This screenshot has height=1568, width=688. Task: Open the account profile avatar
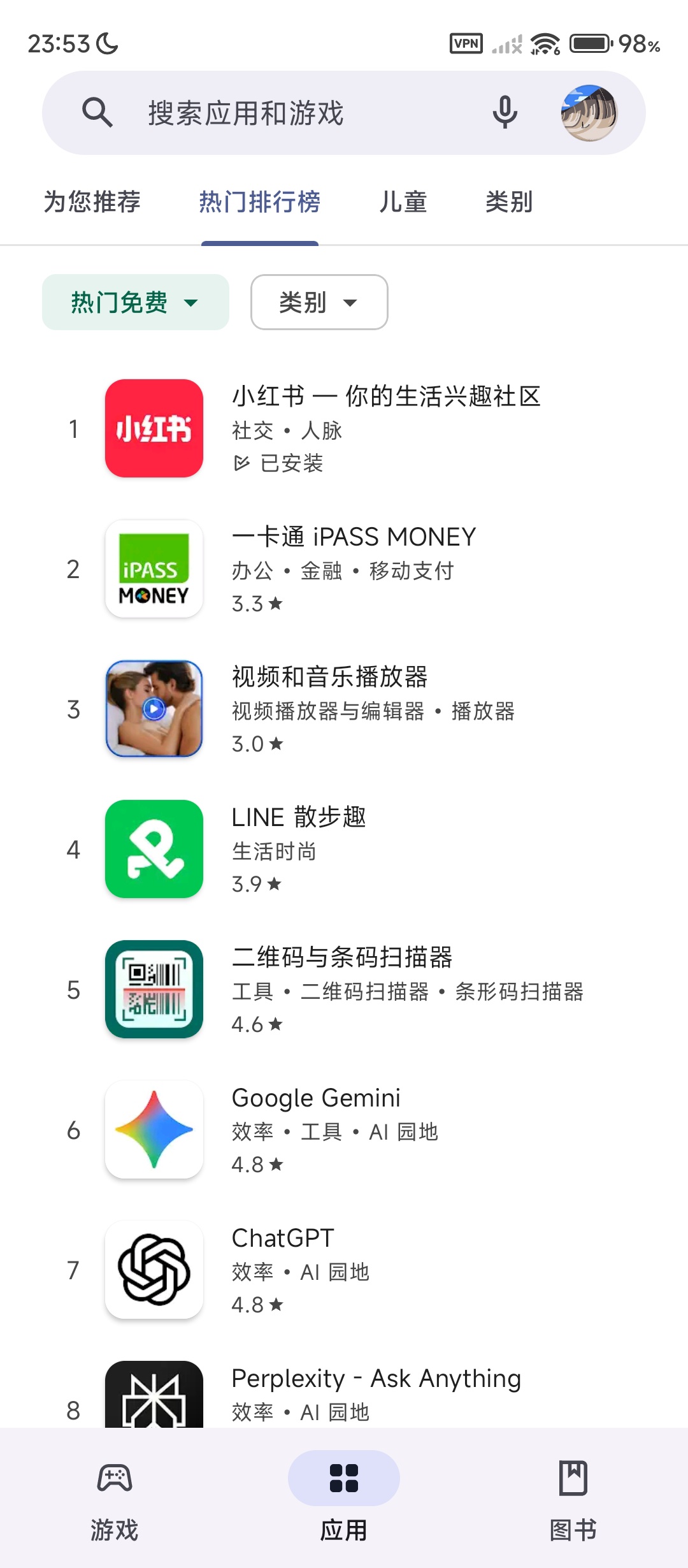tap(589, 113)
